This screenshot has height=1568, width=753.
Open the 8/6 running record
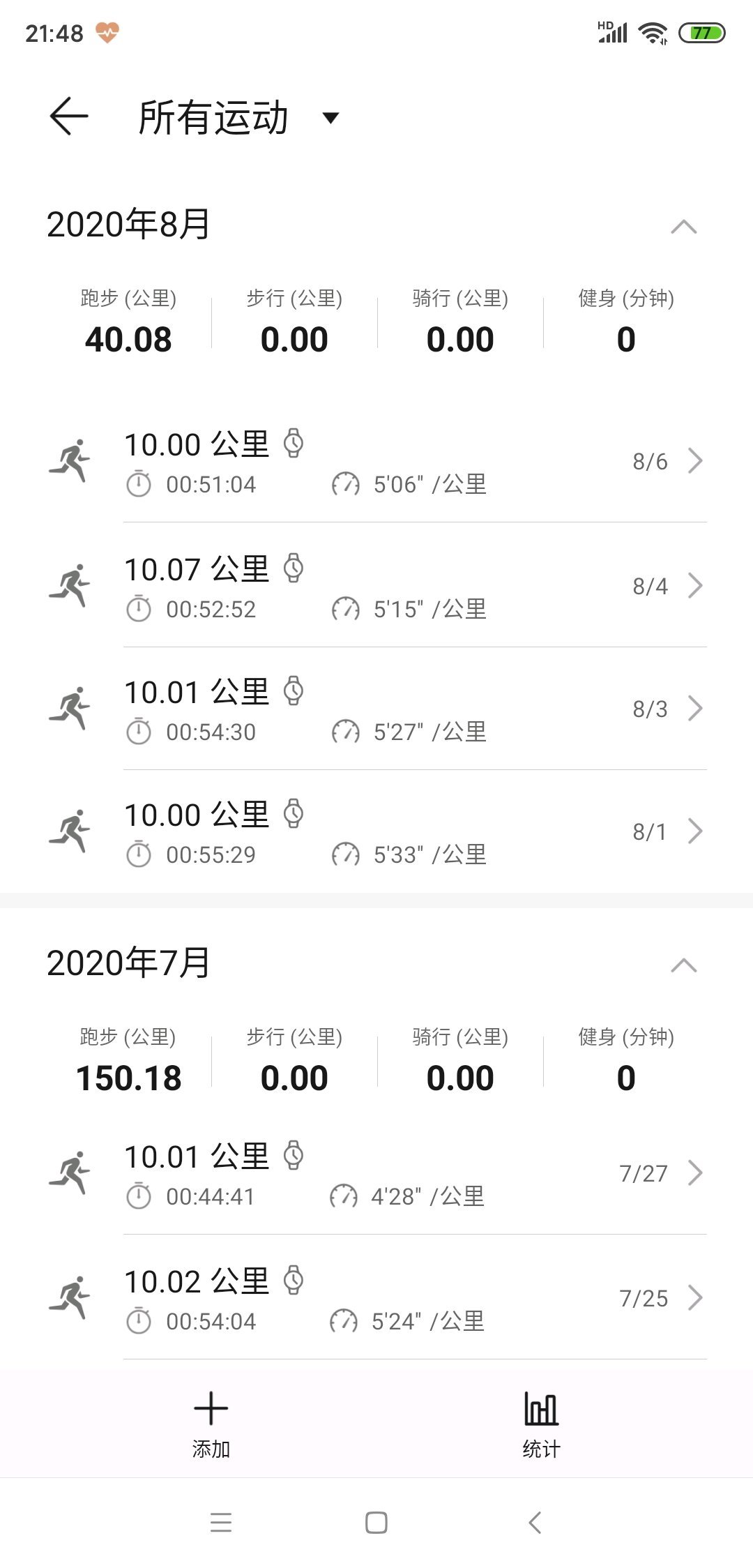tap(376, 461)
